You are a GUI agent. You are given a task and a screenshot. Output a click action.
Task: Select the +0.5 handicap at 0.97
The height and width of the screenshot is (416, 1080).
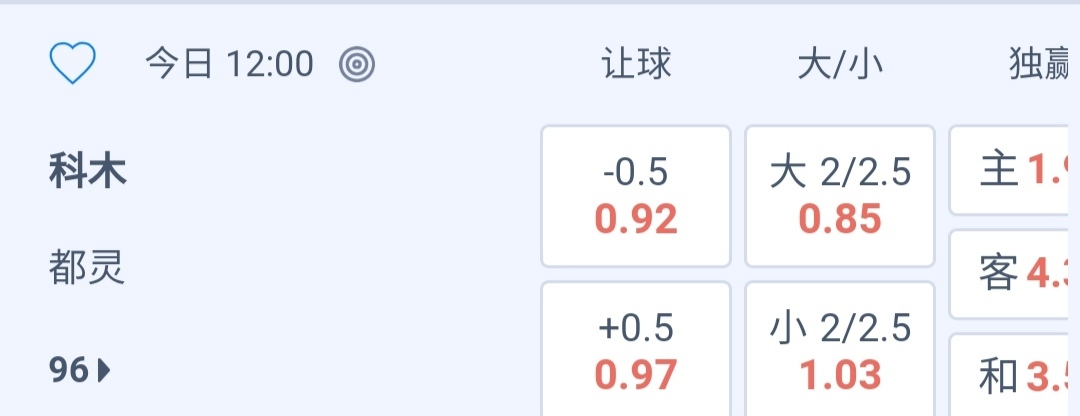(636, 350)
